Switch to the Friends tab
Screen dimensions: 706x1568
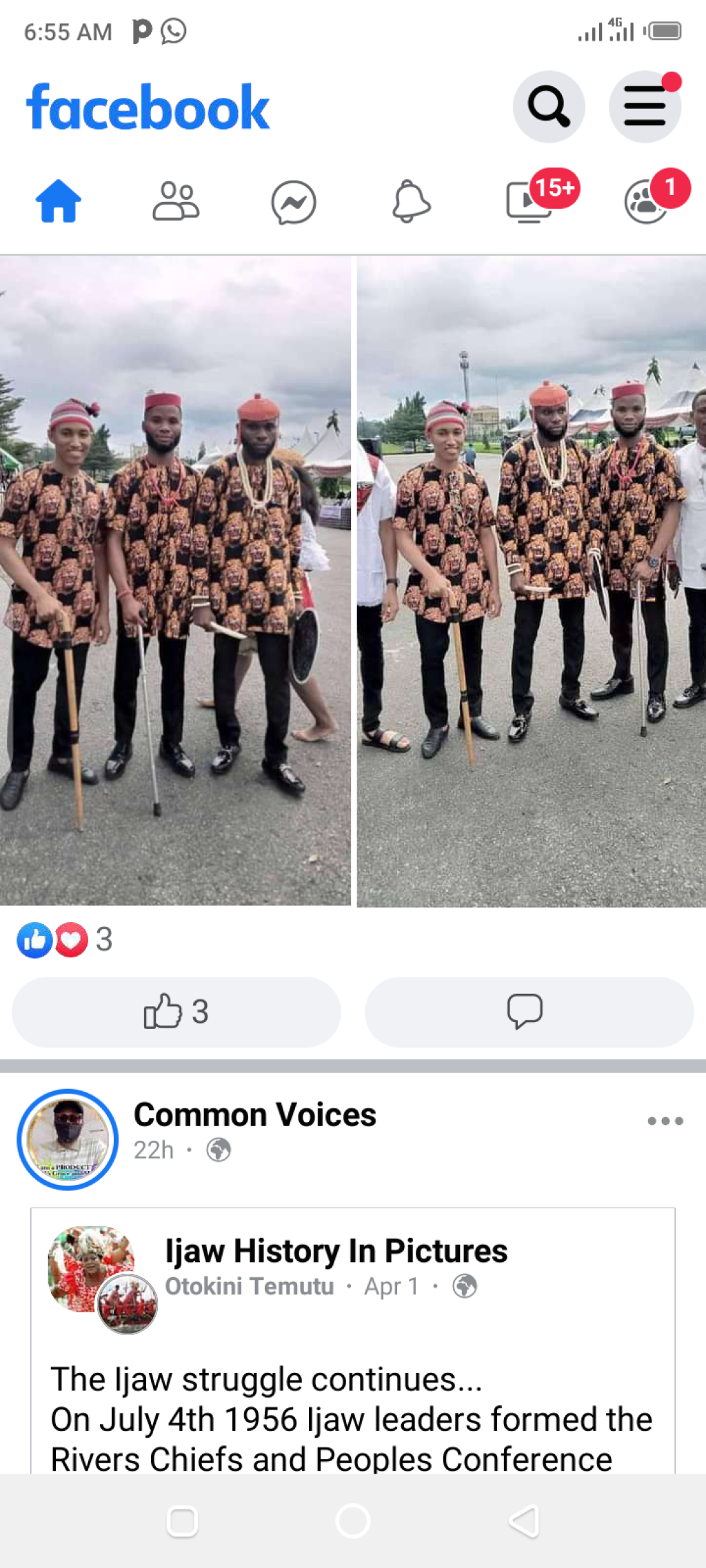click(176, 201)
